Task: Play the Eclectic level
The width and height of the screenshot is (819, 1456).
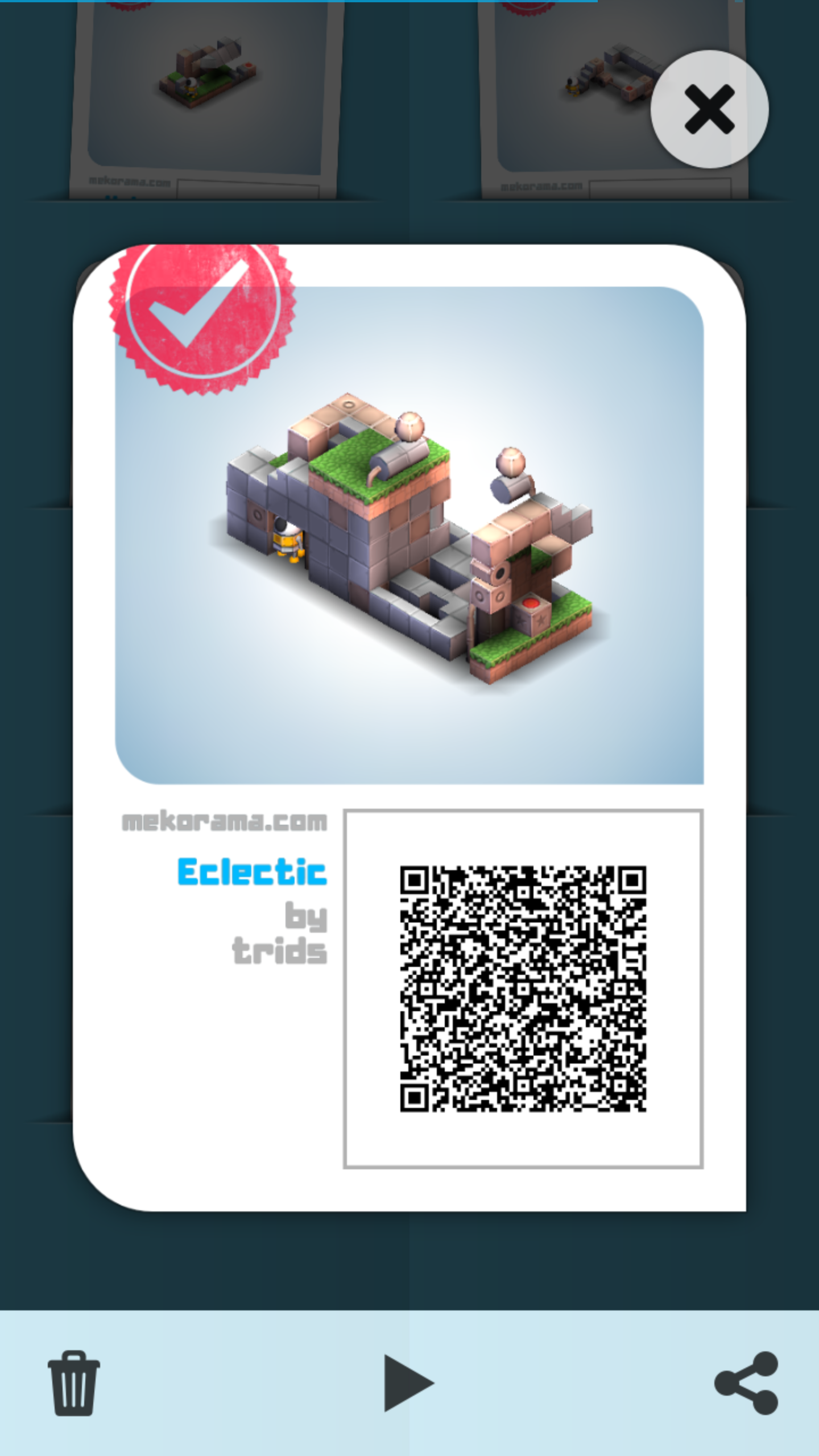Action: 408,1383
